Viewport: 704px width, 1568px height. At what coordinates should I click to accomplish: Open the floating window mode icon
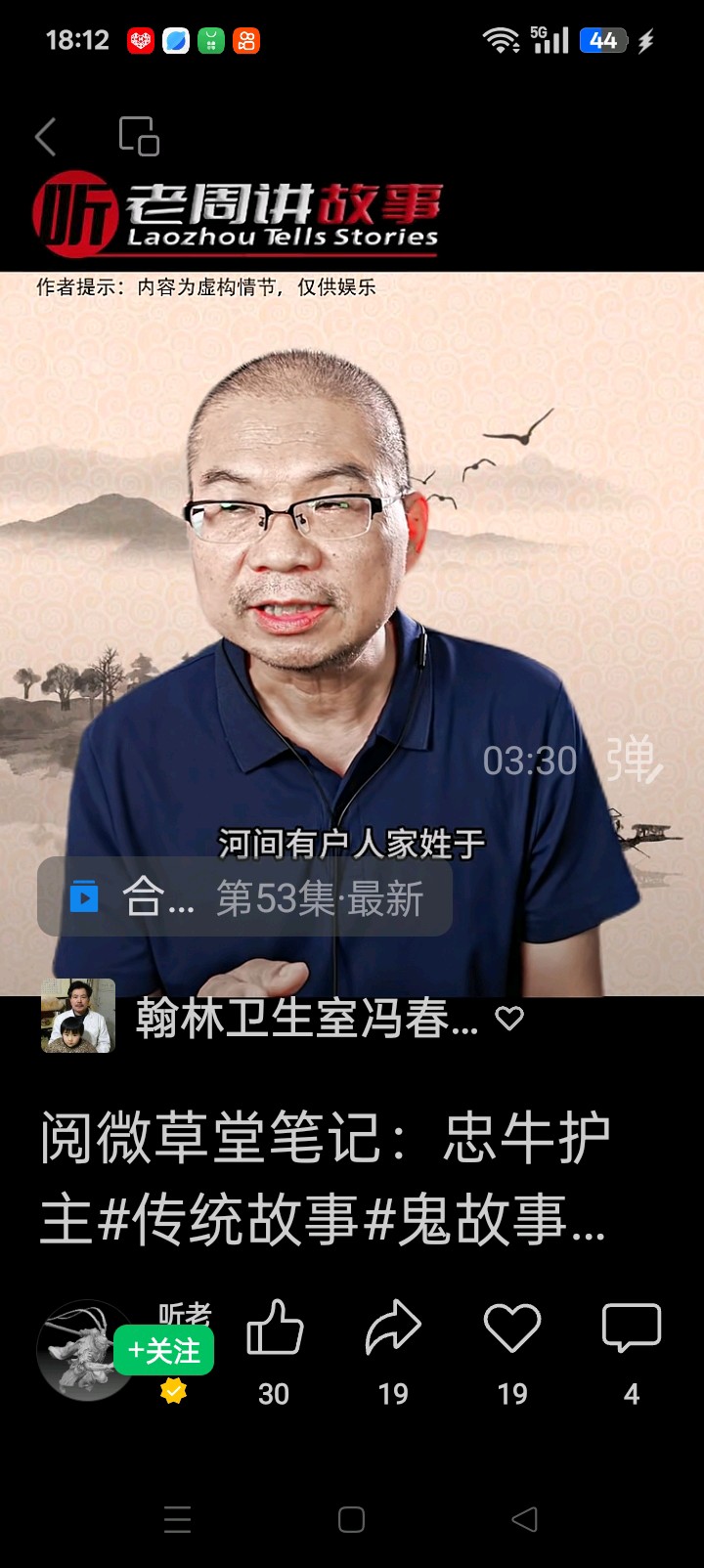tap(139, 137)
